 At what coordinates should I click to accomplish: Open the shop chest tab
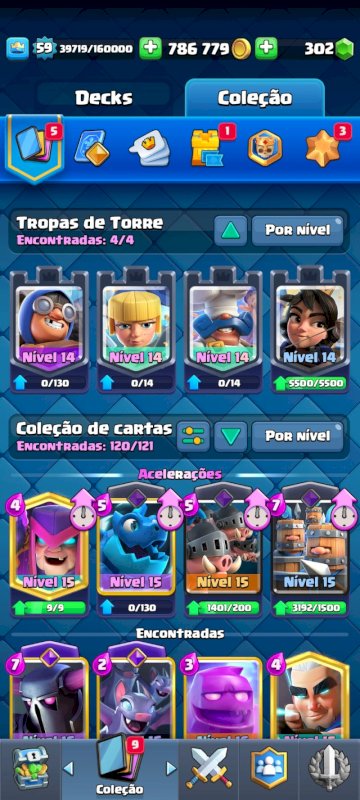pyautogui.click(x=30, y=769)
